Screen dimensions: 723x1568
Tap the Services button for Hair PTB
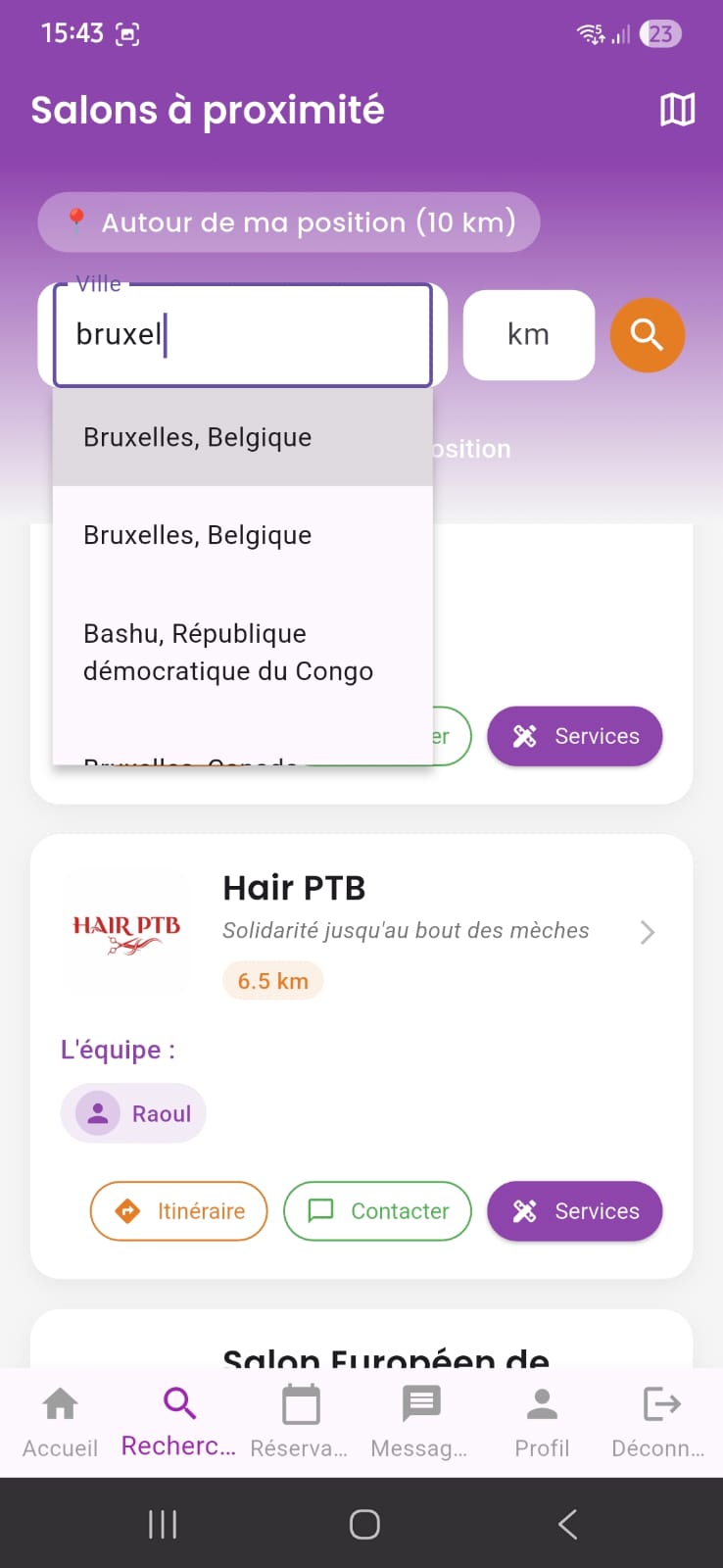574,1211
